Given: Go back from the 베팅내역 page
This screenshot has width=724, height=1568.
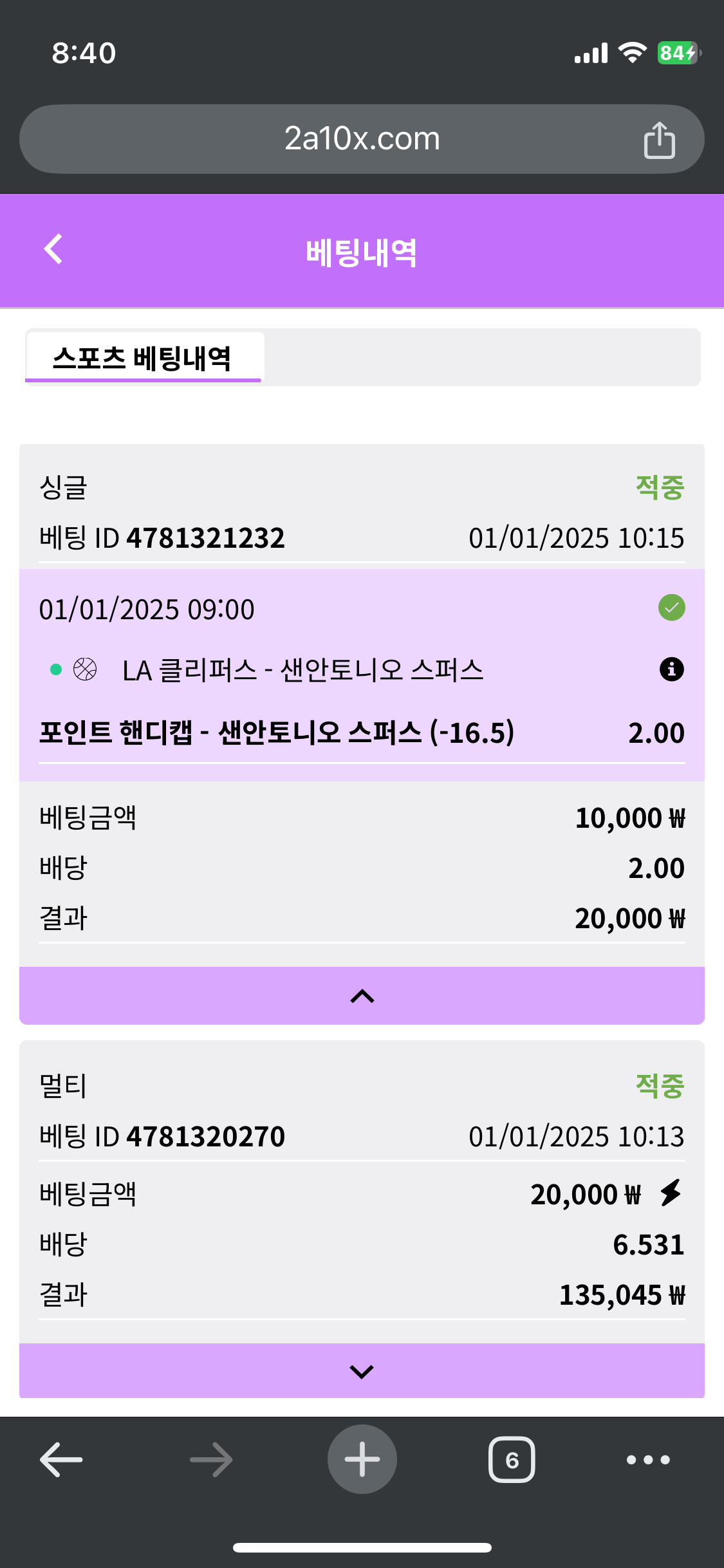Looking at the screenshot, I should pyautogui.click(x=53, y=250).
